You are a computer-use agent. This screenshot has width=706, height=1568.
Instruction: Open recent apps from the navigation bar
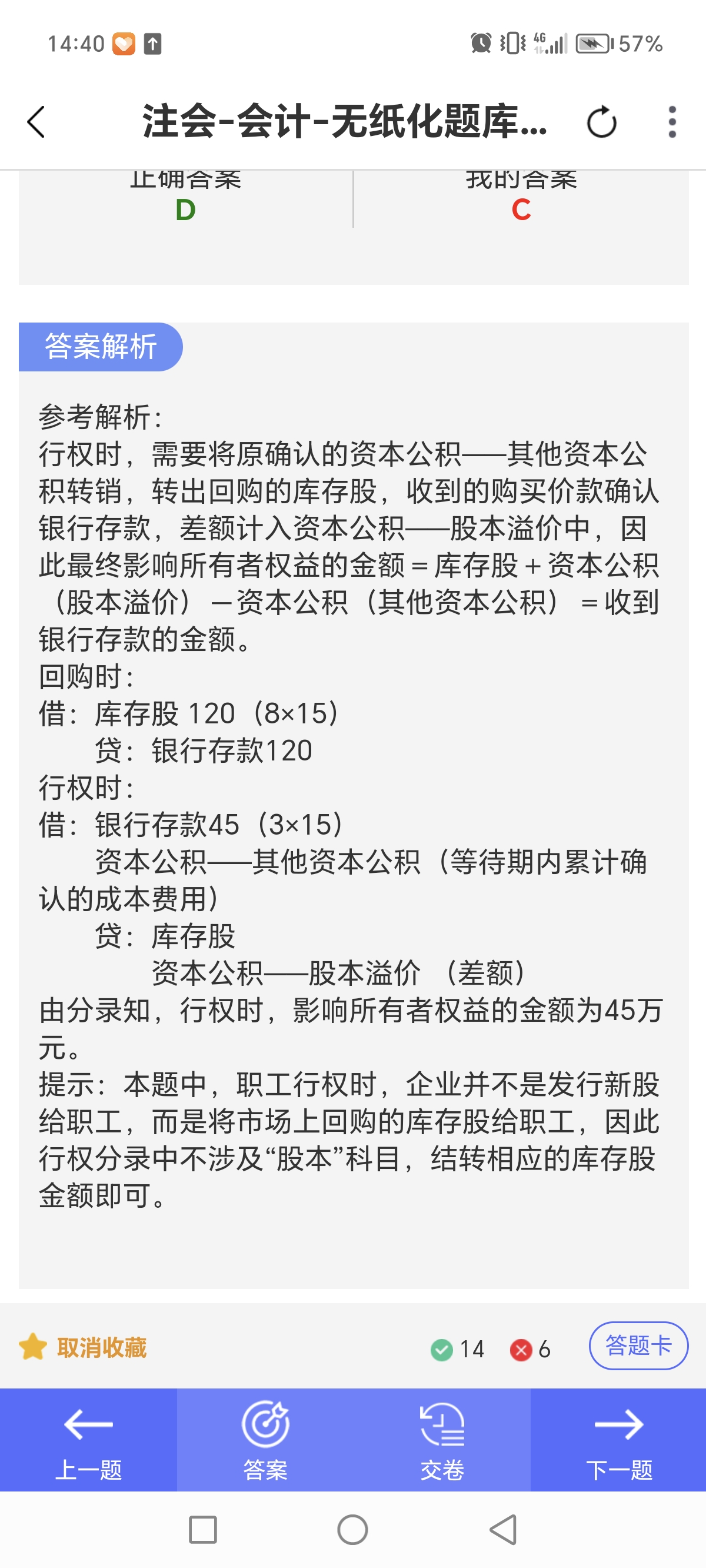coord(202,1530)
